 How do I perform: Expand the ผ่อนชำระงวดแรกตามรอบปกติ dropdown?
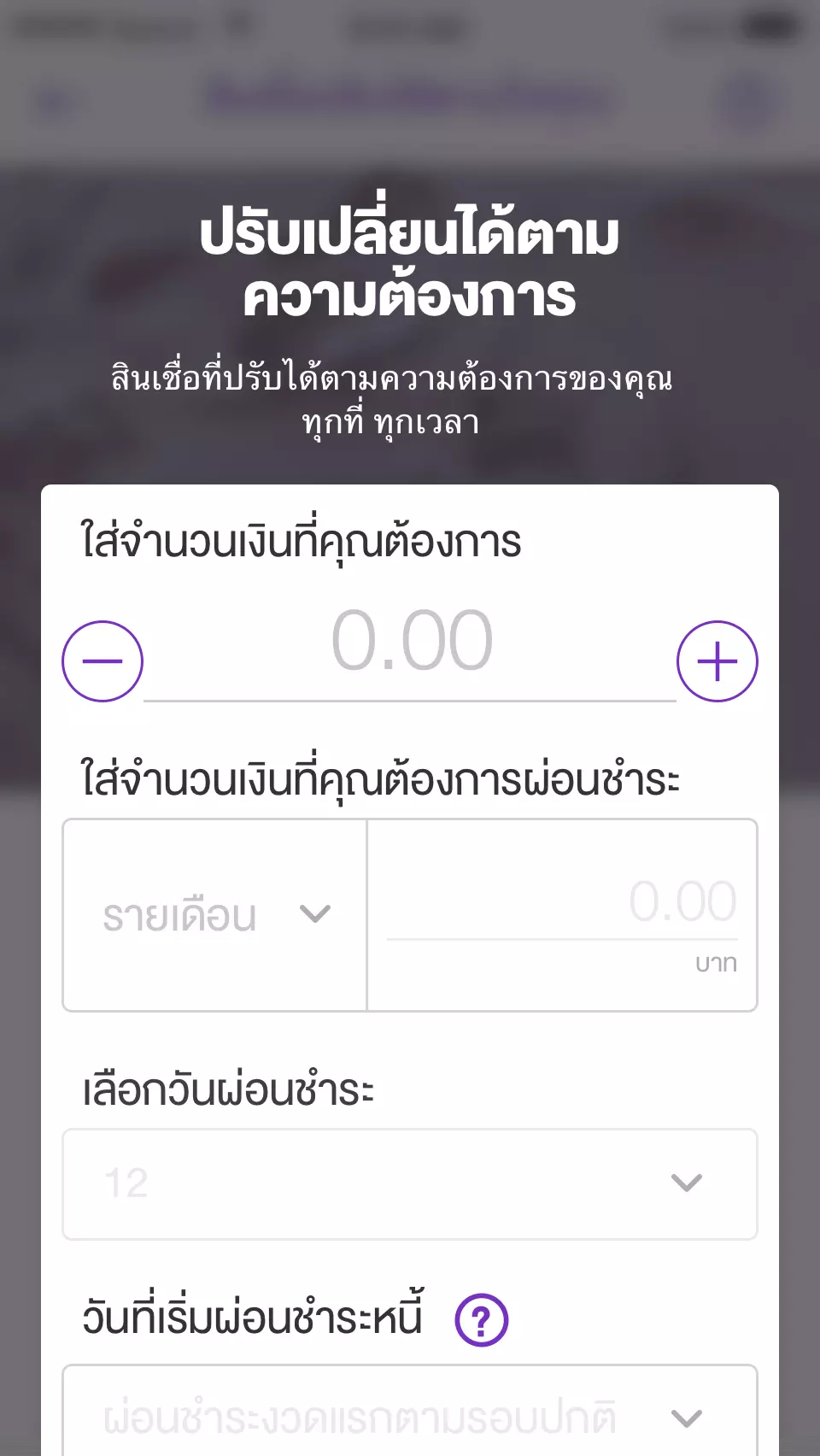pyautogui.click(x=410, y=1417)
